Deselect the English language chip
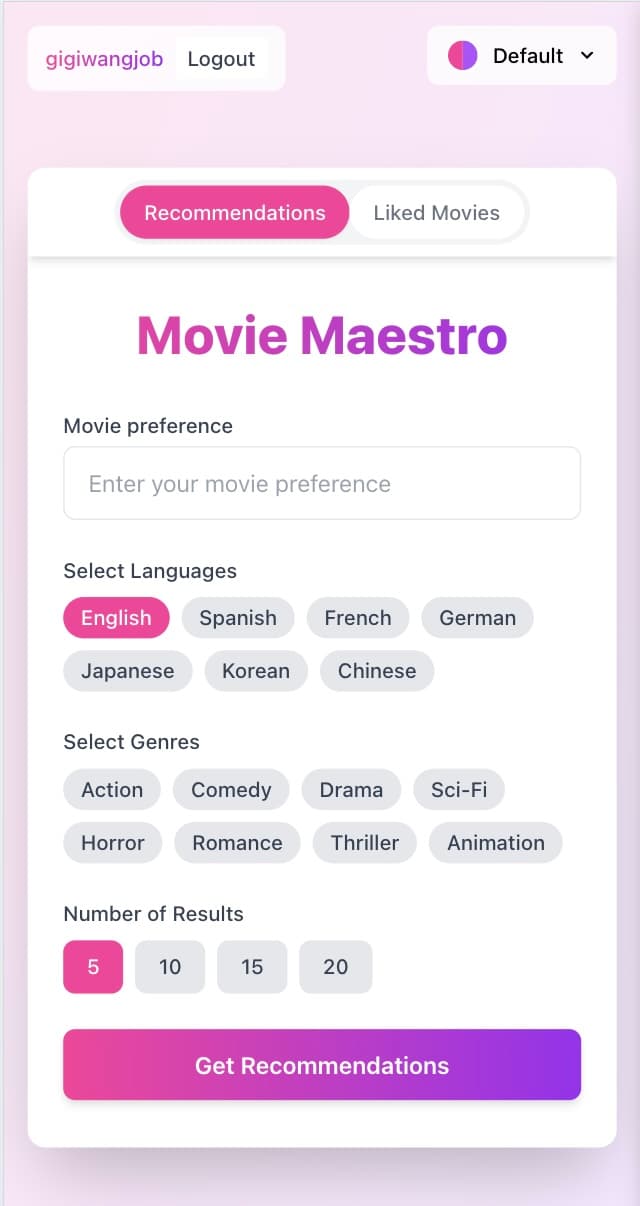640x1206 pixels. [x=116, y=618]
